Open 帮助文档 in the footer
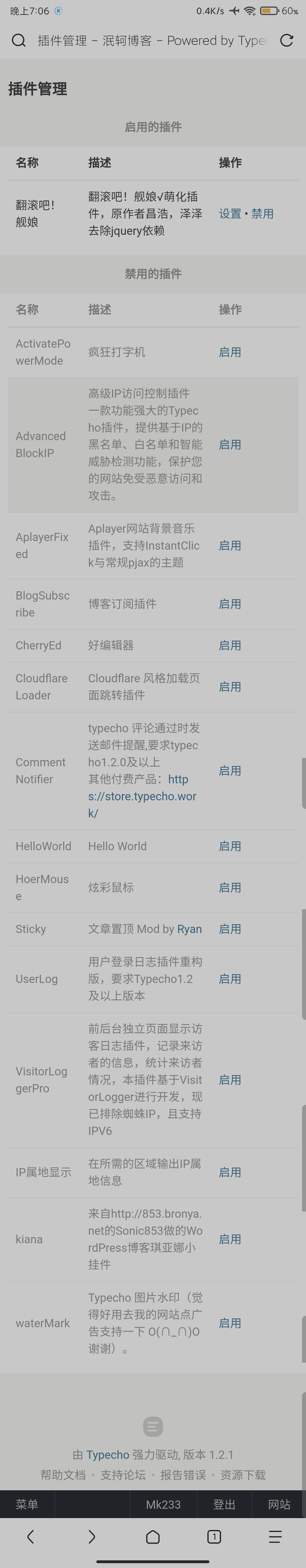Image resolution: width=306 pixels, height=1568 pixels. click(x=63, y=1475)
